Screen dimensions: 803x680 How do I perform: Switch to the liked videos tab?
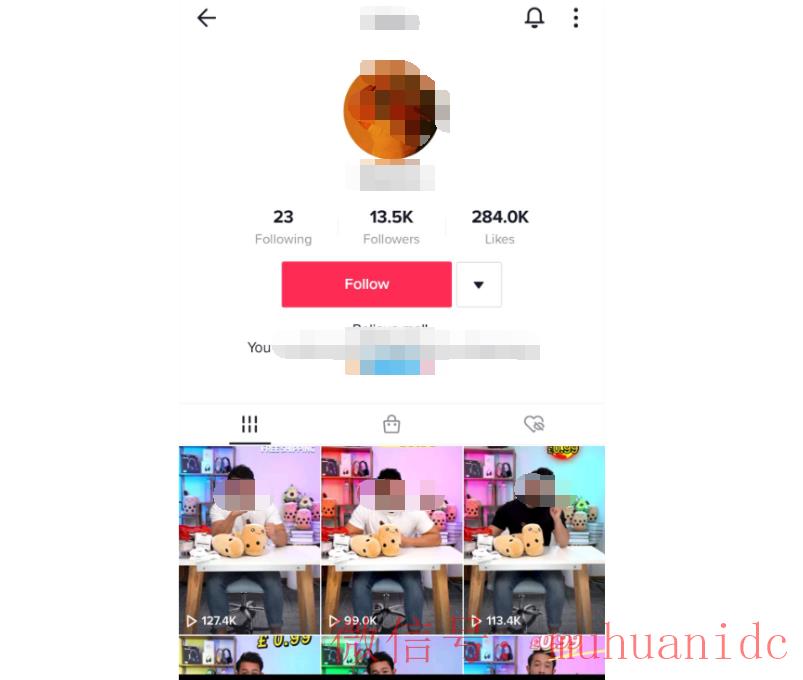tap(534, 424)
